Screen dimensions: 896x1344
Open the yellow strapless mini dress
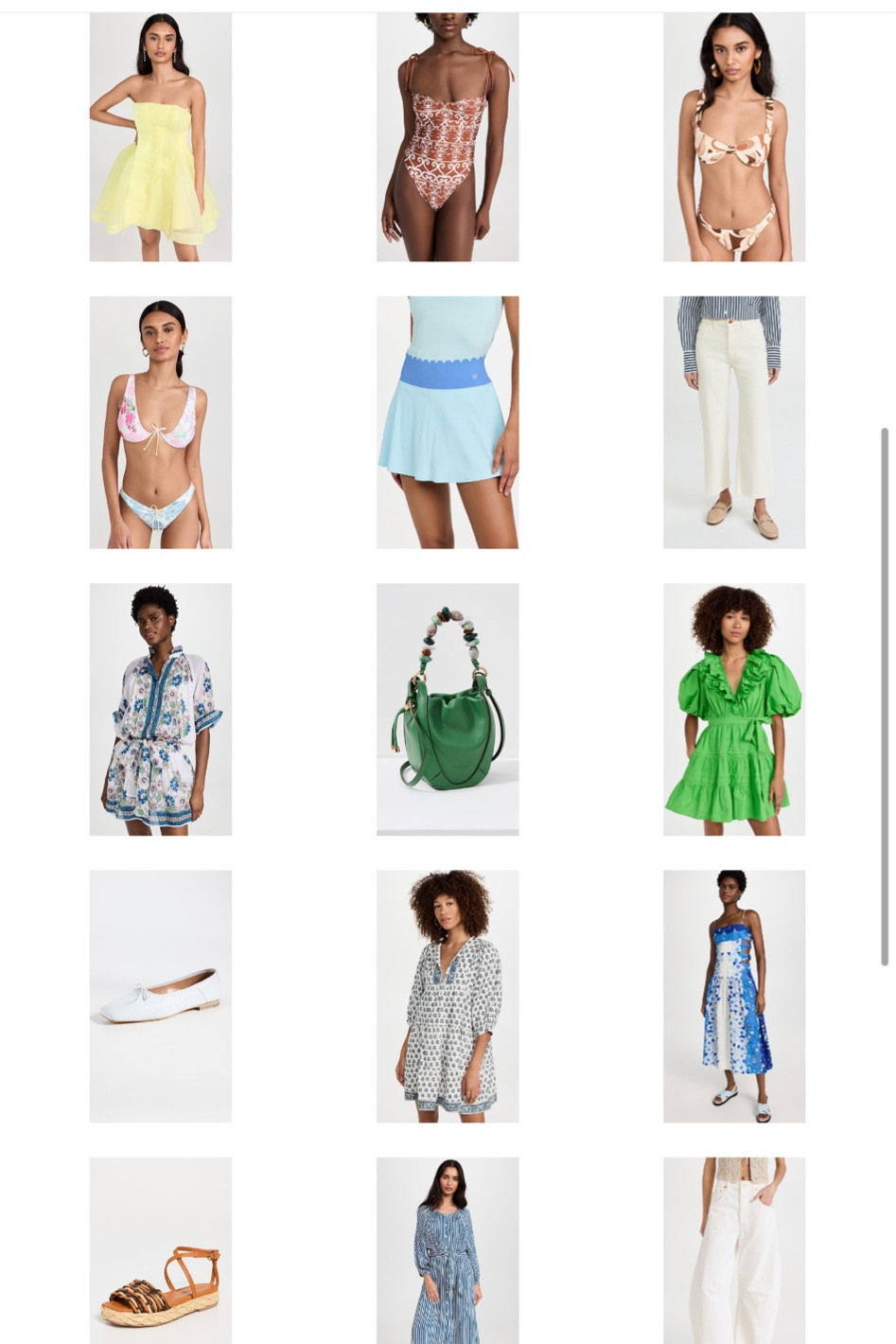pyautogui.click(x=160, y=137)
